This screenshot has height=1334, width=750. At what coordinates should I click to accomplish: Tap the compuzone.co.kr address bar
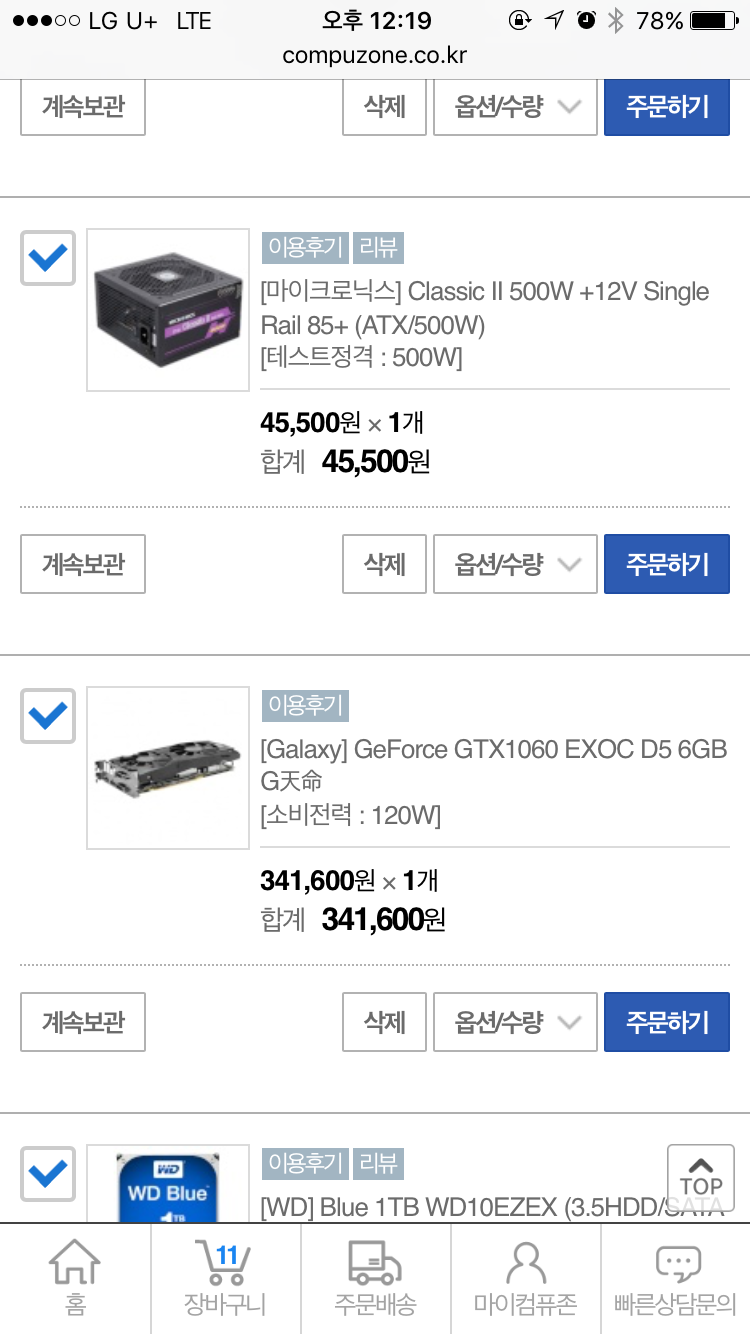(375, 56)
